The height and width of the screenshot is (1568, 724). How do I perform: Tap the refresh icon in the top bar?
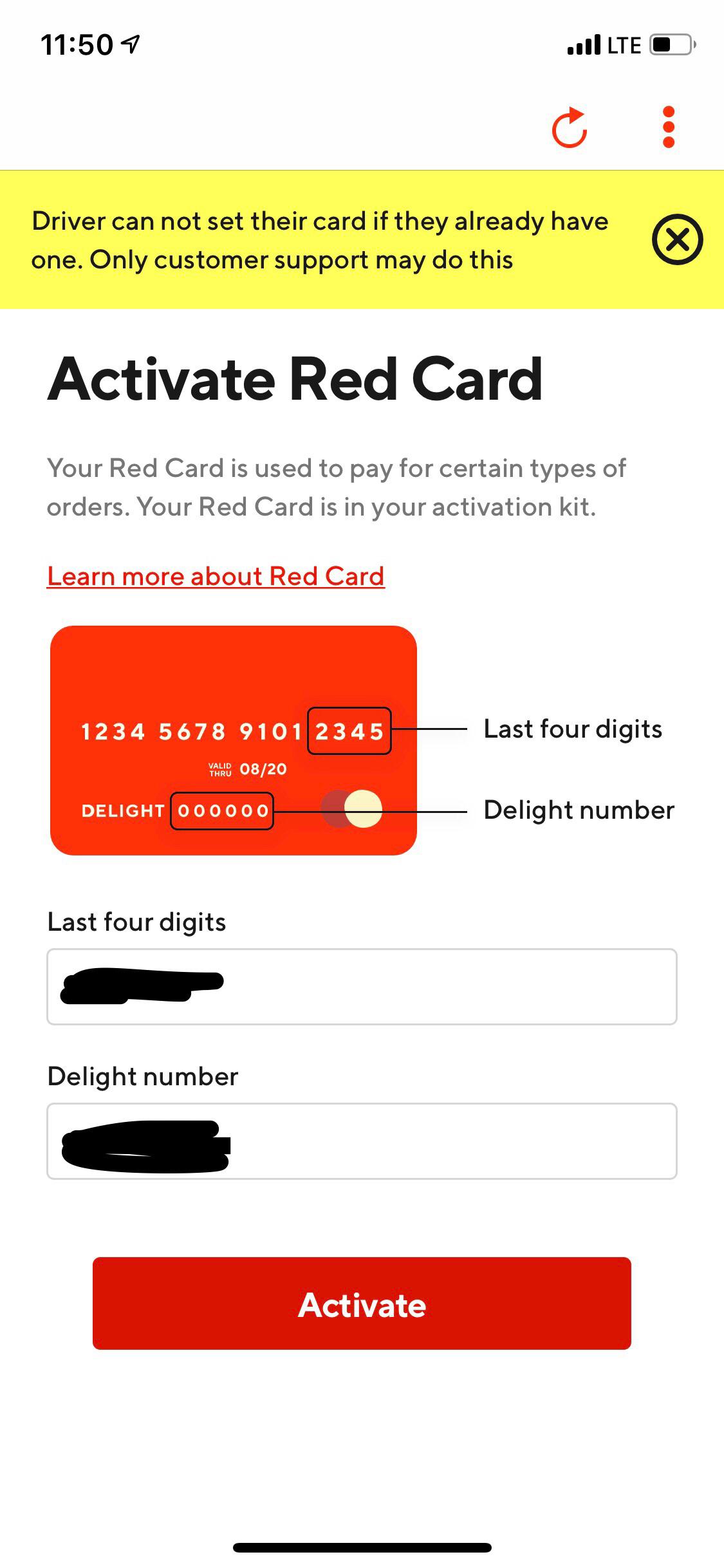pyautogui.click(x=570, y=127)
